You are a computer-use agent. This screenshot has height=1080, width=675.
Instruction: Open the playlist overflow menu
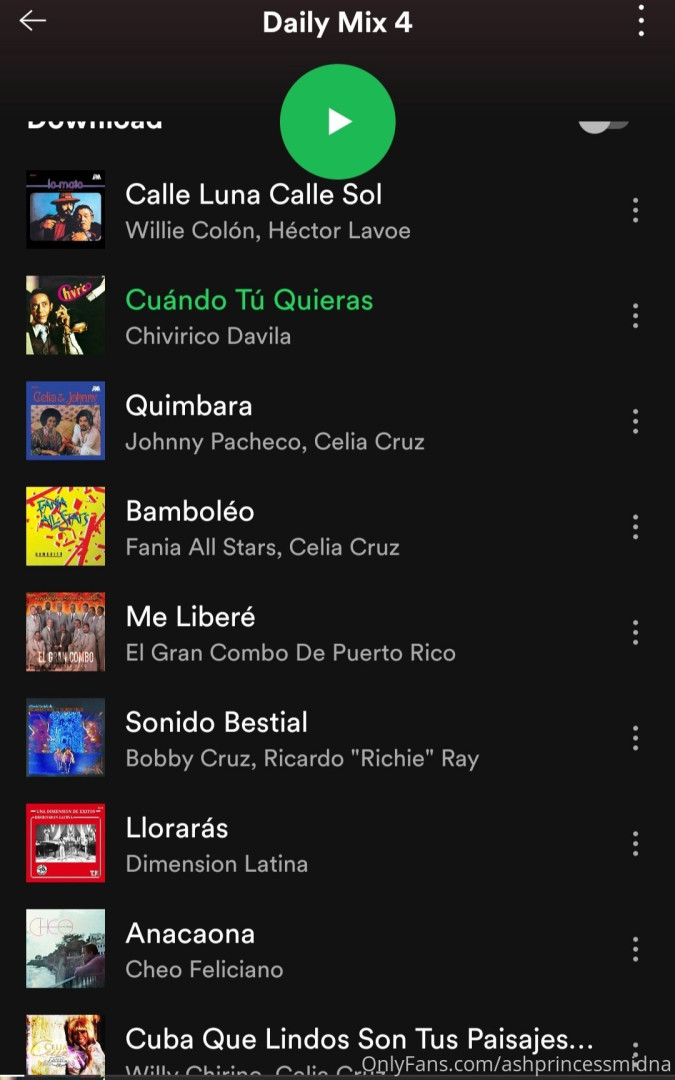pos(641,21)
